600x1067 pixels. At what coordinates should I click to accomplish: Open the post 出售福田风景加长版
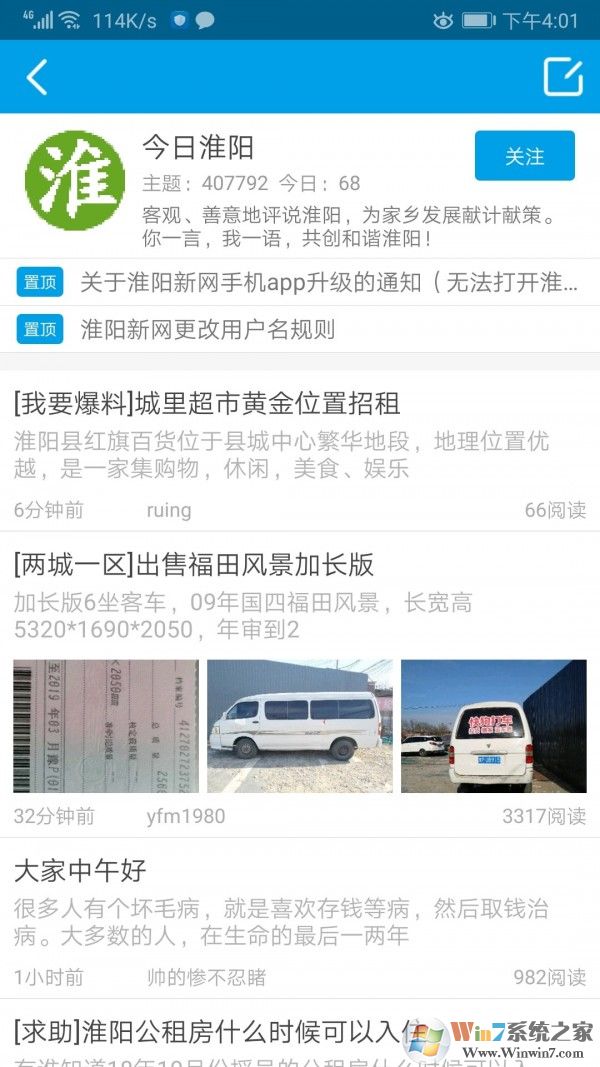194,565
